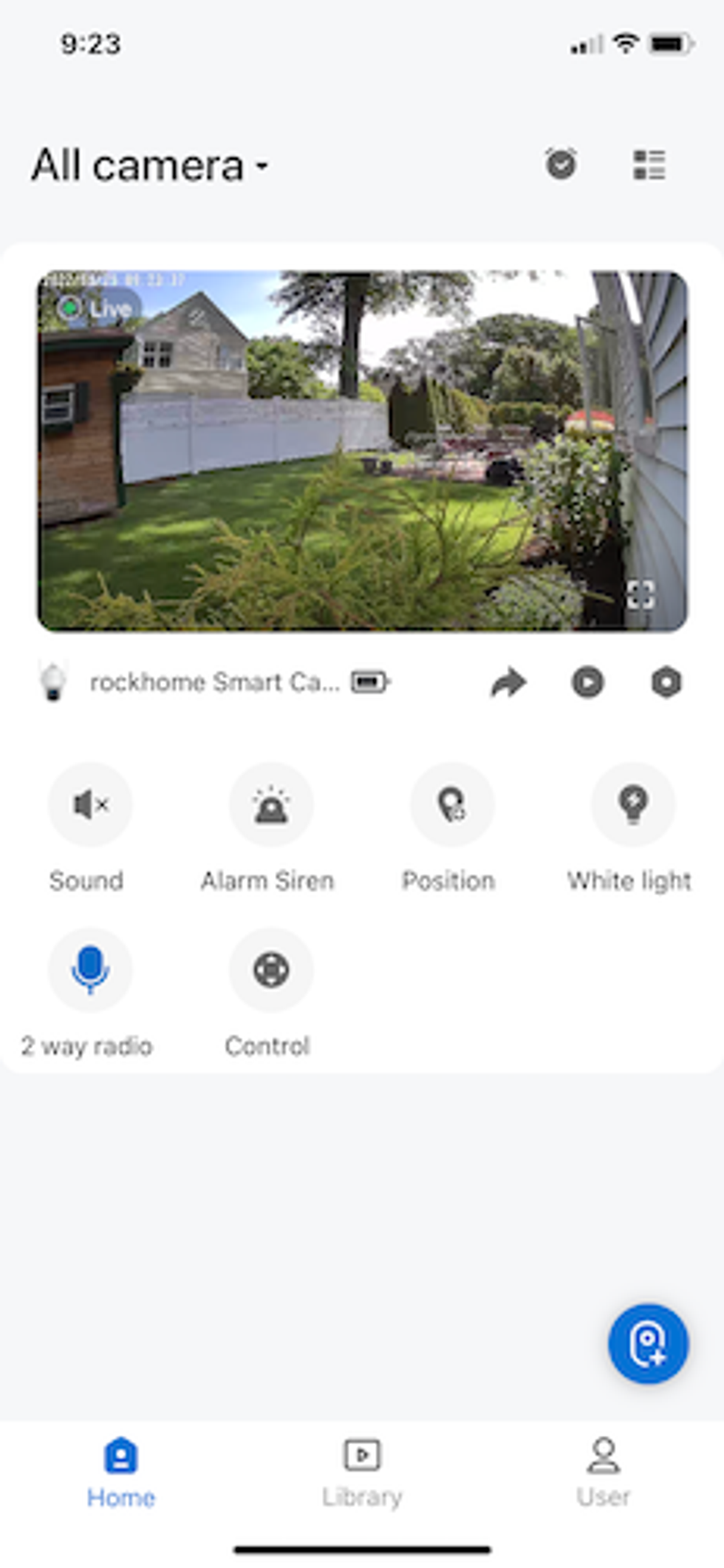
Task: Trigger the Alarm Siren
Action: tap(269, 804)
